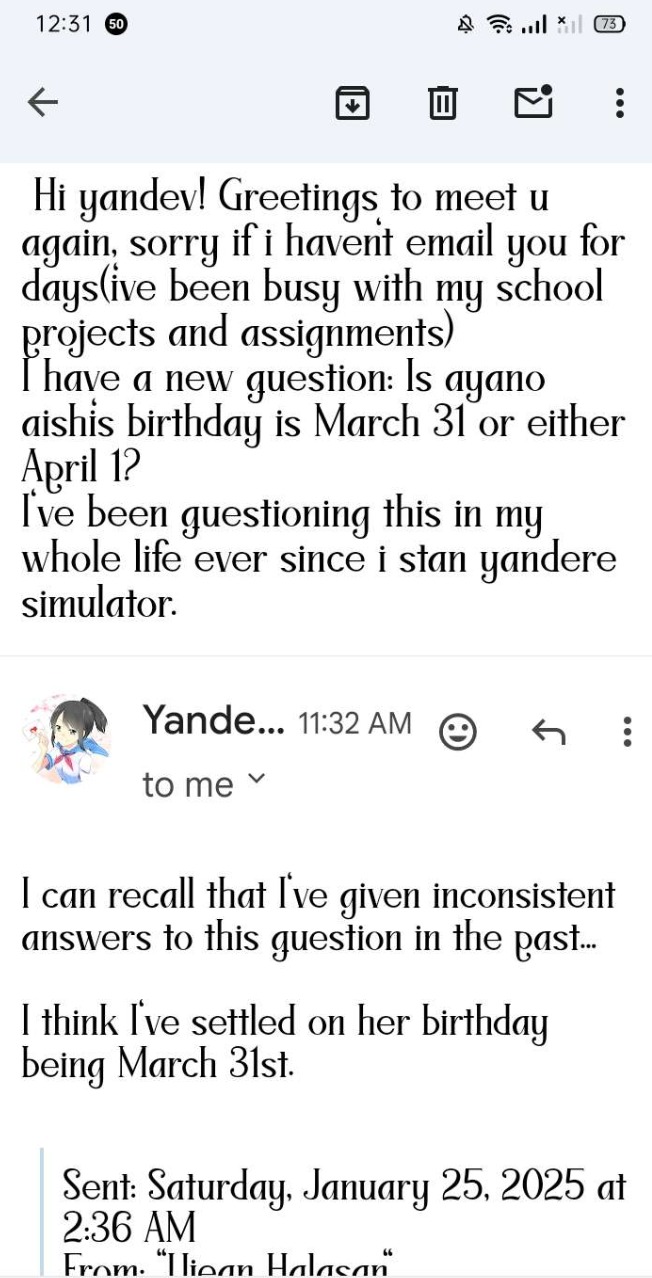Delete this email thread
This screenshot has height=1278, width=652.
pos(442,102)
